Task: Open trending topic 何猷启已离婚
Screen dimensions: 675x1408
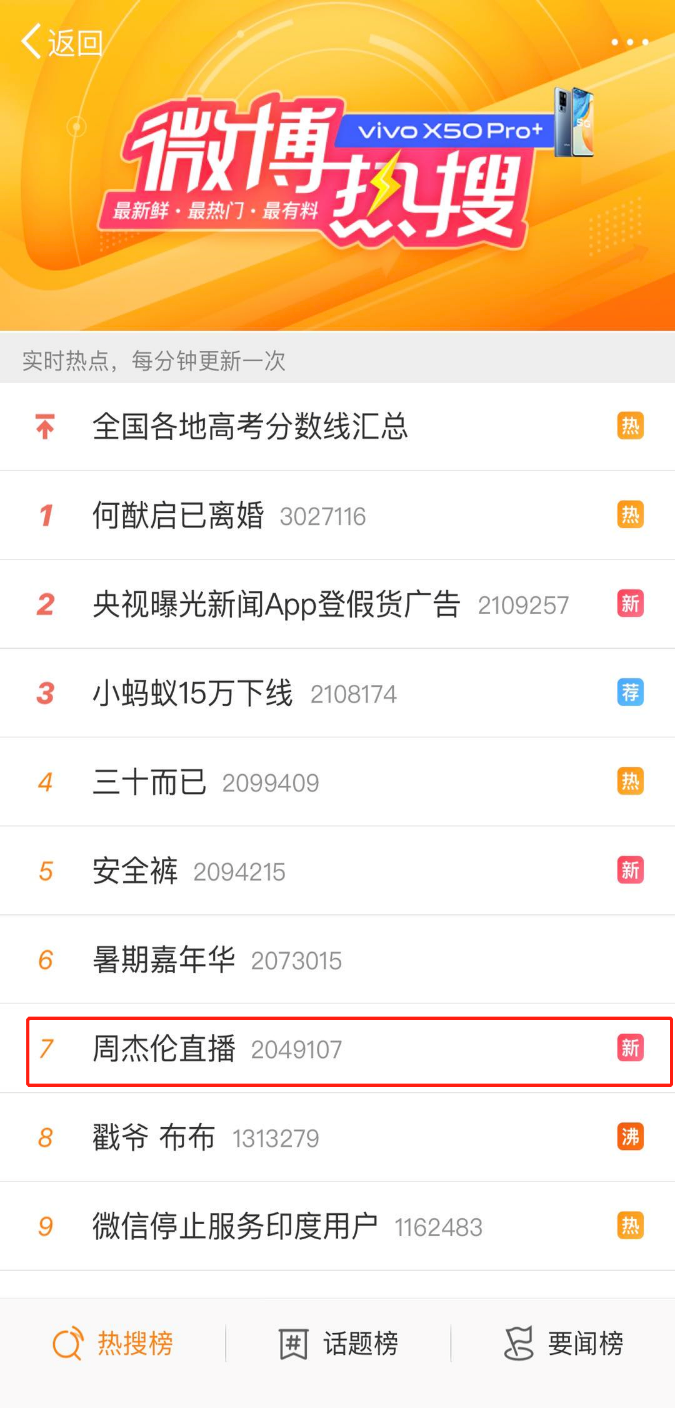Action: [x=178, y=516]
